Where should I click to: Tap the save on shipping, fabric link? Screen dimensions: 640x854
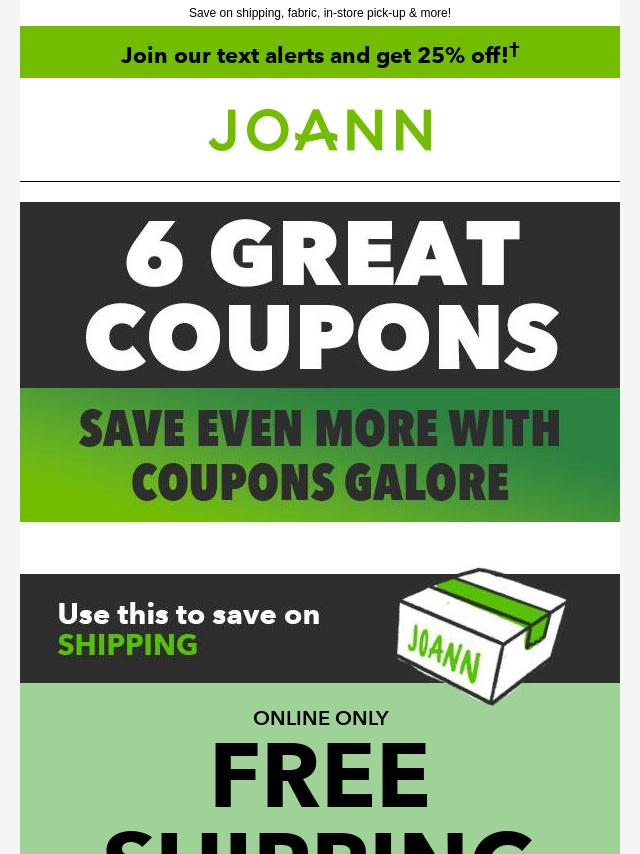(320, 13)
